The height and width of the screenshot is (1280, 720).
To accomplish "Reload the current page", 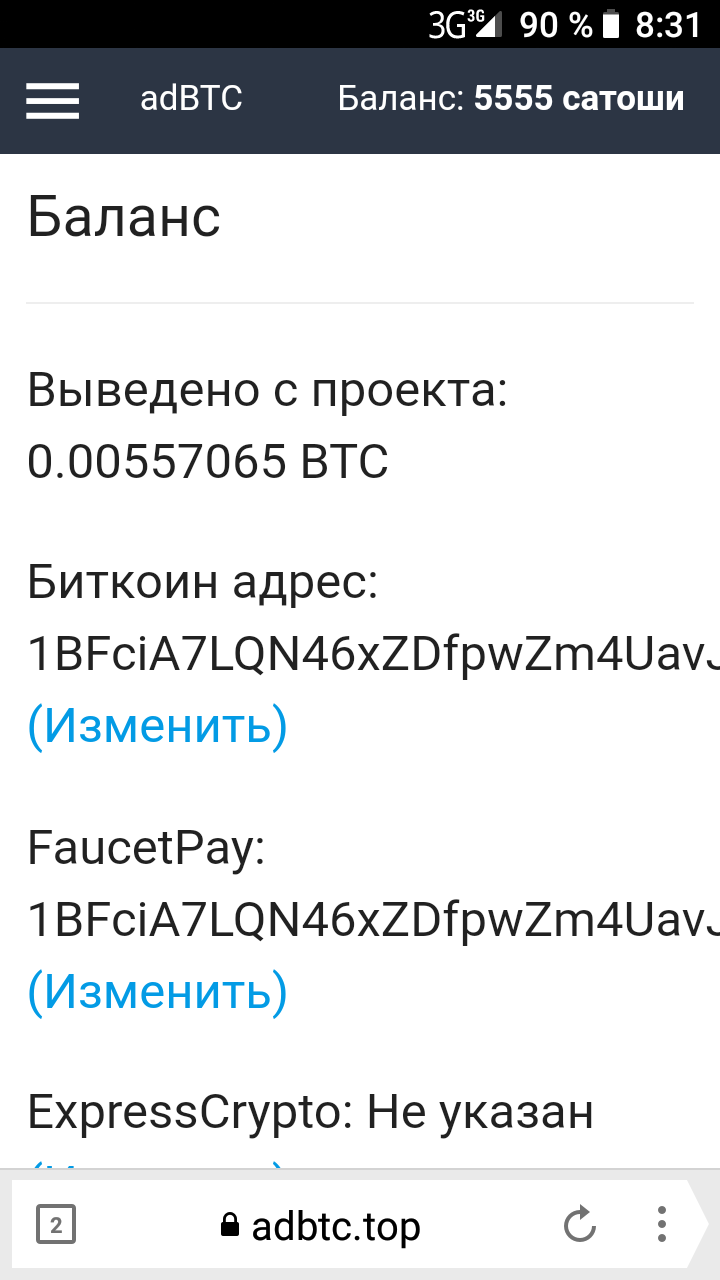I will 580,1225.
